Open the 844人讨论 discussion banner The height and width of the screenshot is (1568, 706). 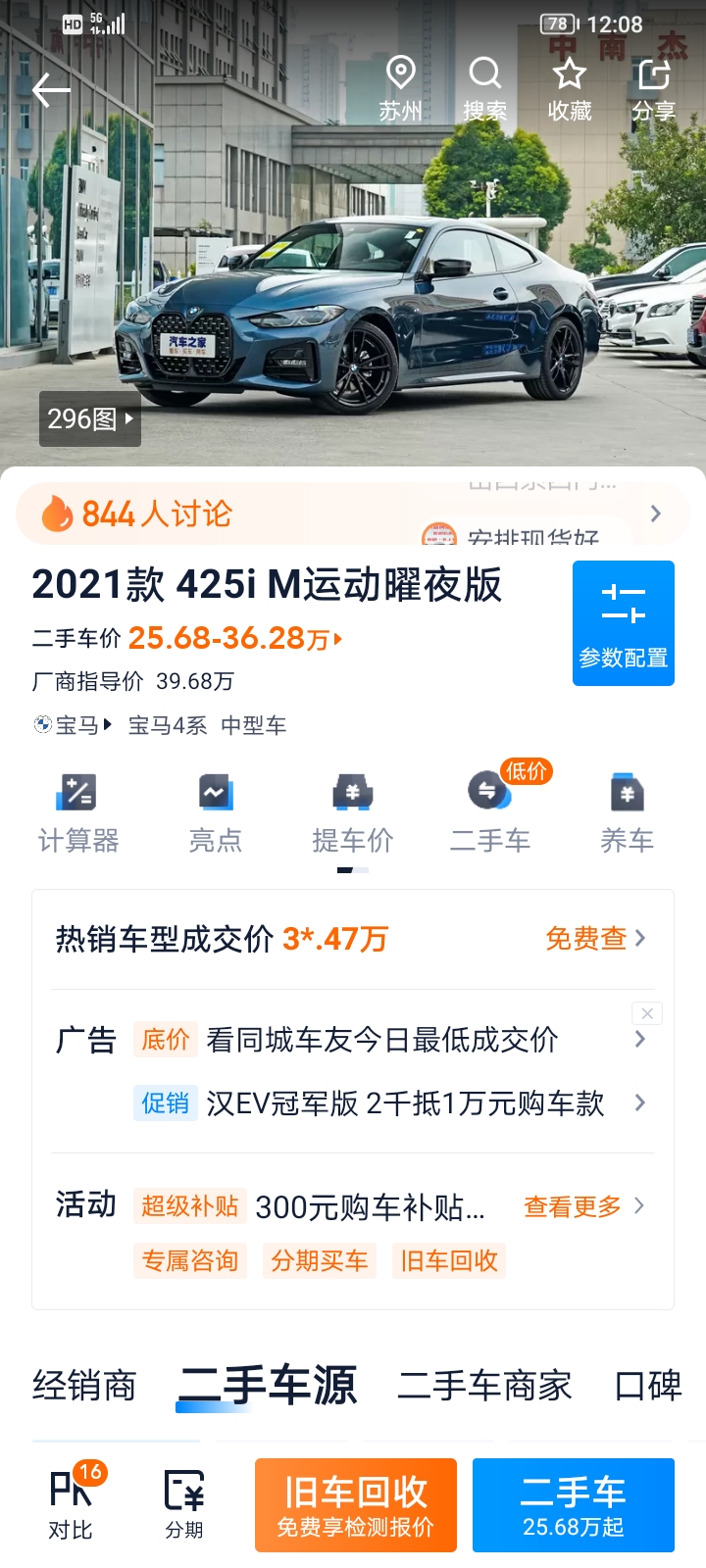353,514
